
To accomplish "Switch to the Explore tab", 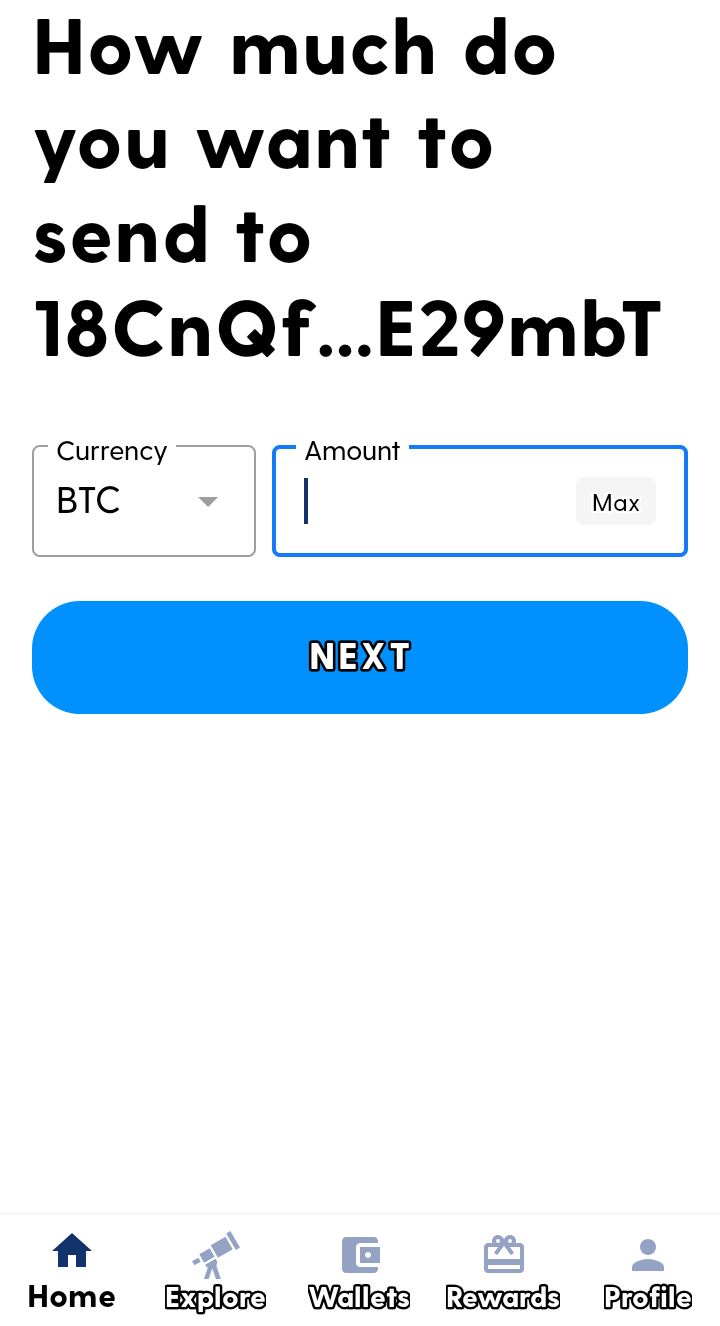I will click(x=215, y=1270).
